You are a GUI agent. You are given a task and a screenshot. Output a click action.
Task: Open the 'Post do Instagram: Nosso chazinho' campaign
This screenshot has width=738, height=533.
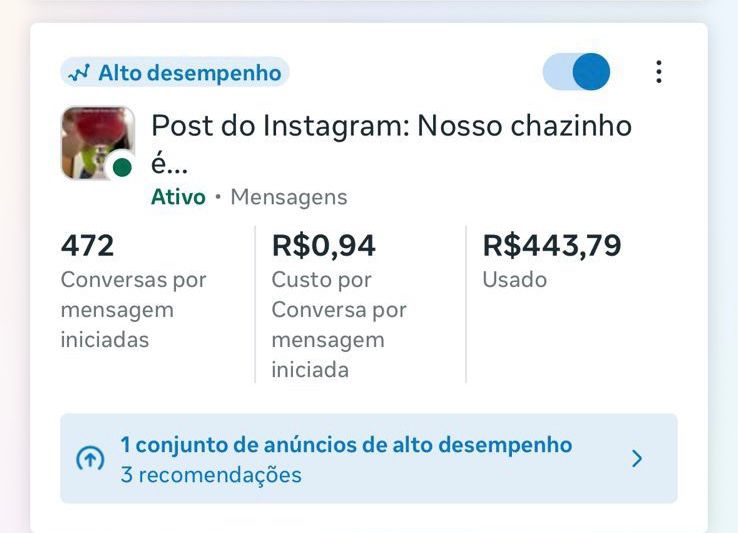pos(391,127)
